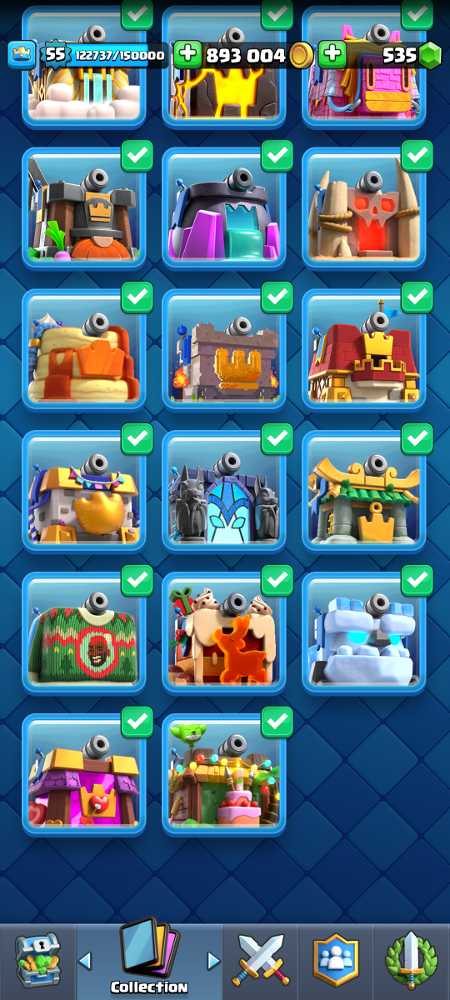Pick the purple crystal cauldron tower skin

pyautogui.click(x=224, y=209)
